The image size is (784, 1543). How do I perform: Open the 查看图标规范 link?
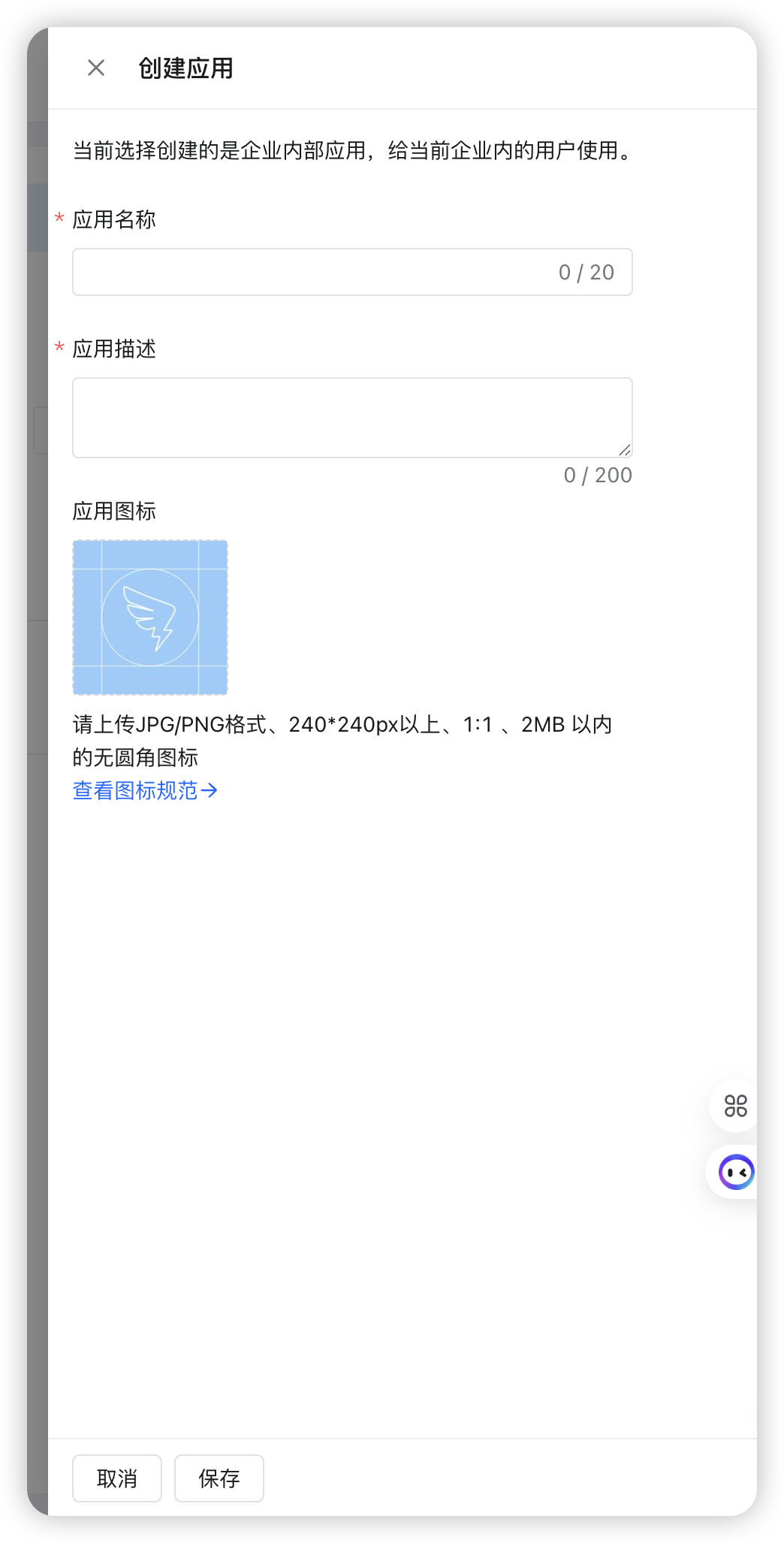click(x=145, y=790)
